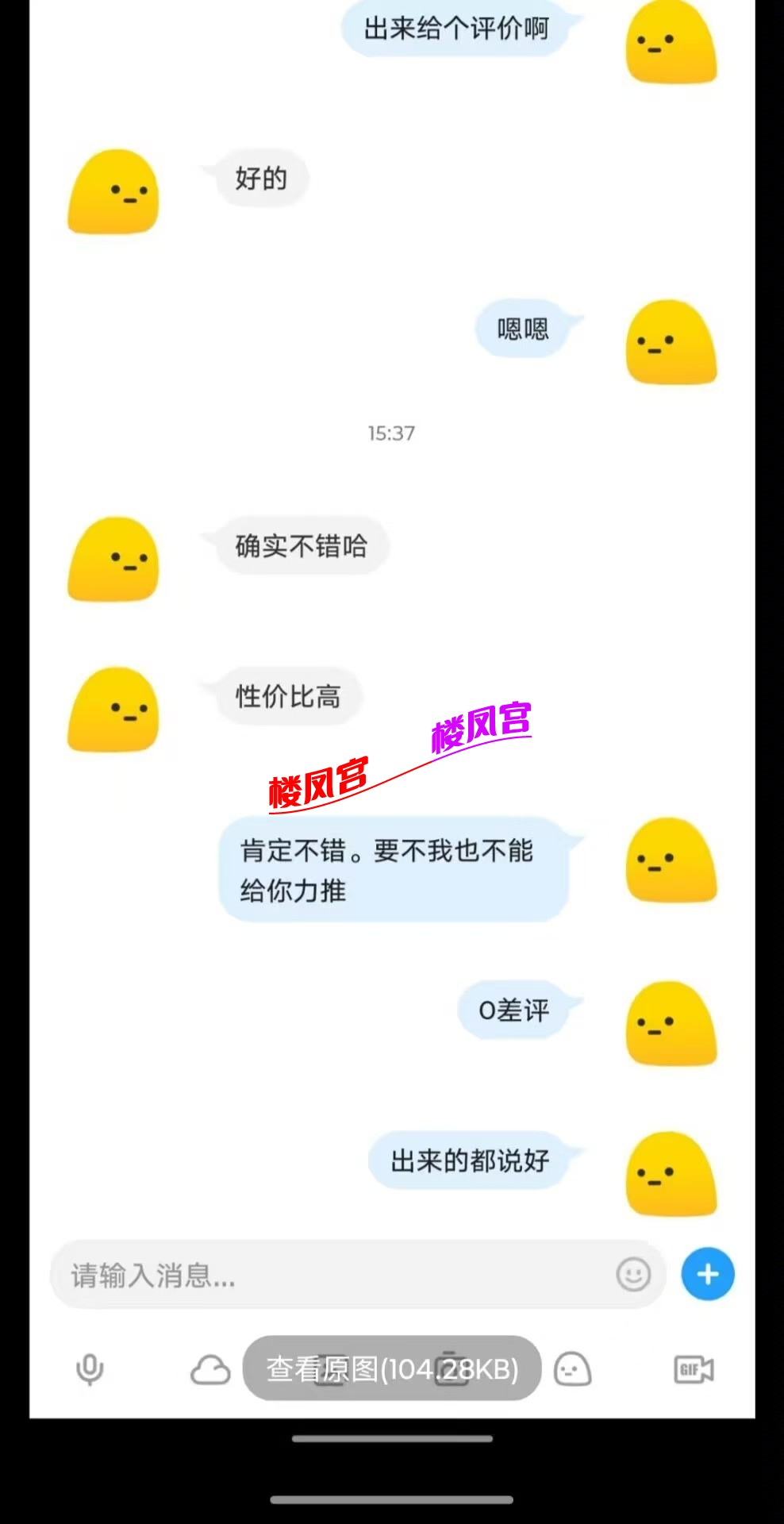Tap the blue plus icon to add attachments

pyautogui.click(x=707, y=1274)
